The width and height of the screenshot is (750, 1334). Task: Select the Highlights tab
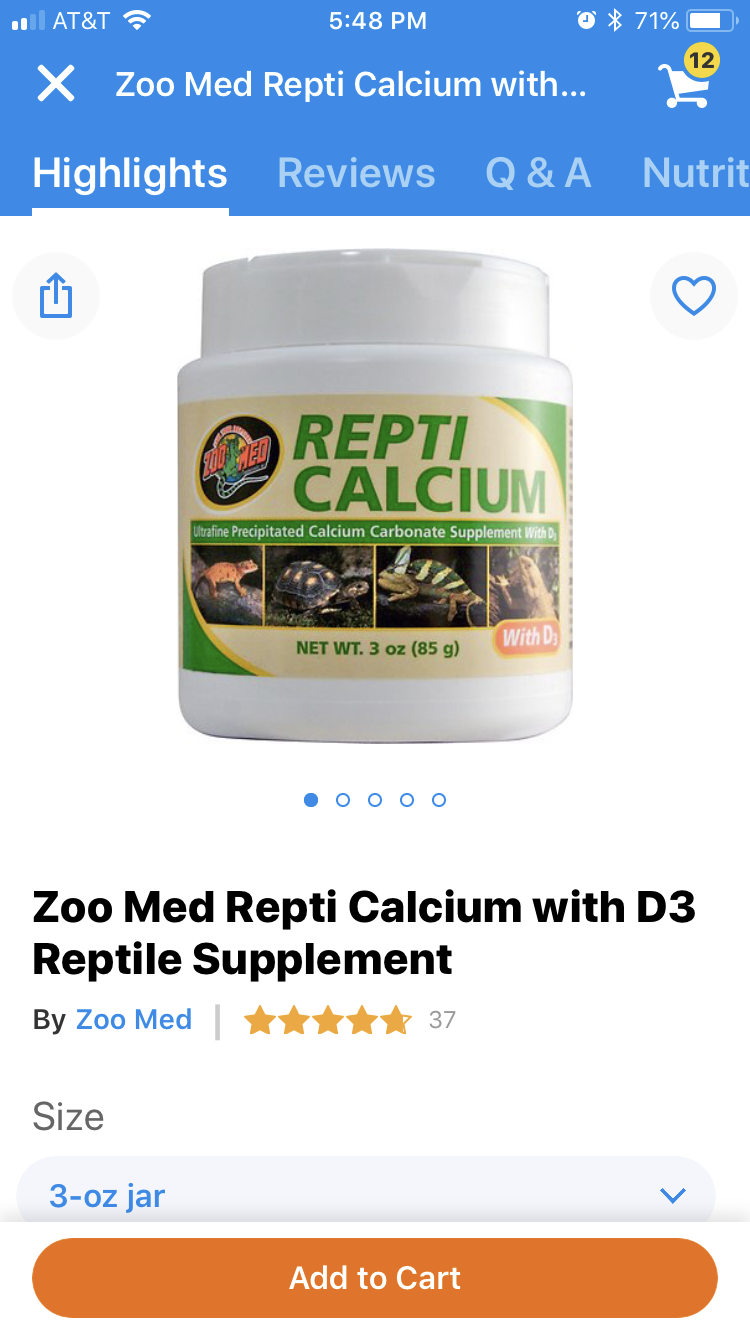(130, 174)
